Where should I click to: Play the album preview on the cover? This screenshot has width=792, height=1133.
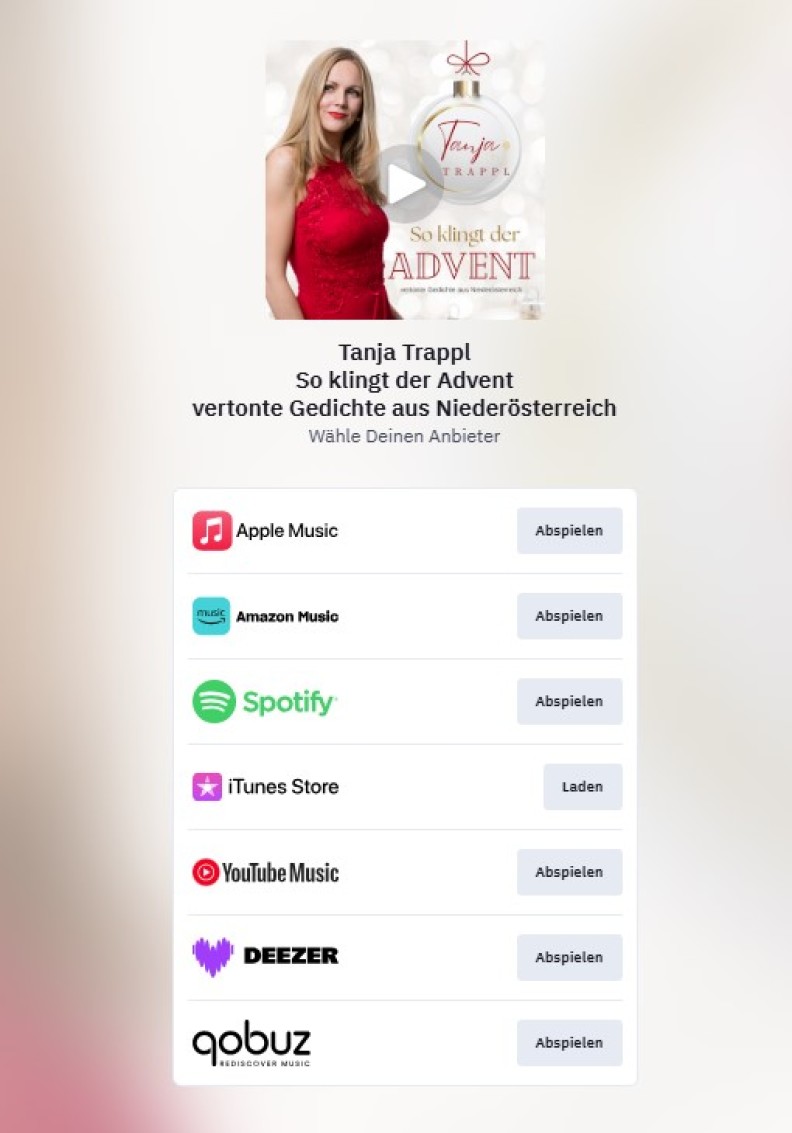tap(405, 184)
